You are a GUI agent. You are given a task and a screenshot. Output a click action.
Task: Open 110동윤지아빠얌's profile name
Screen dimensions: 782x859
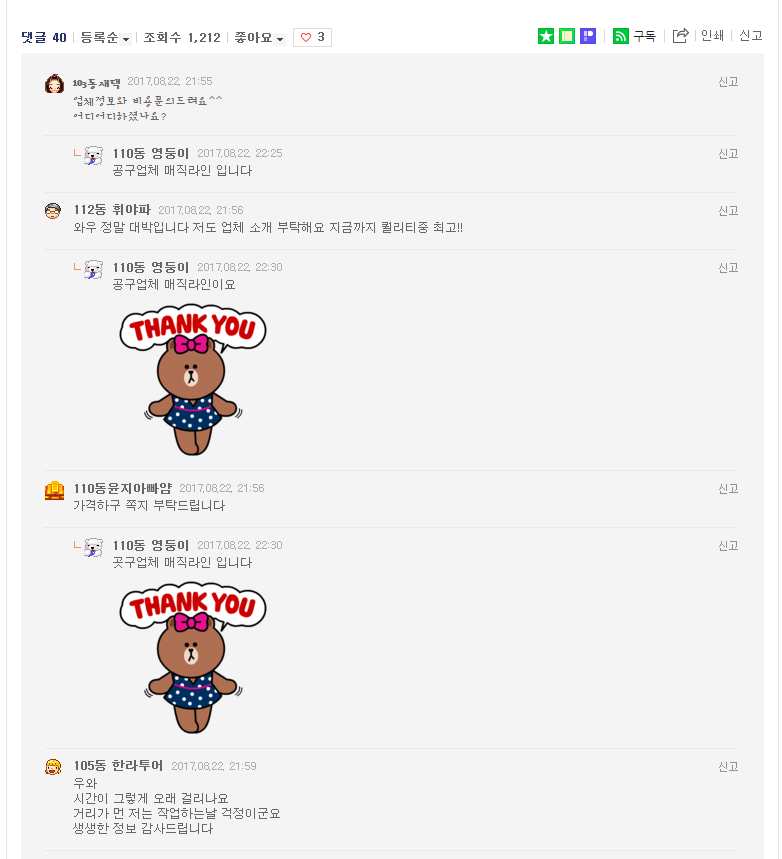tap(122, 488)
